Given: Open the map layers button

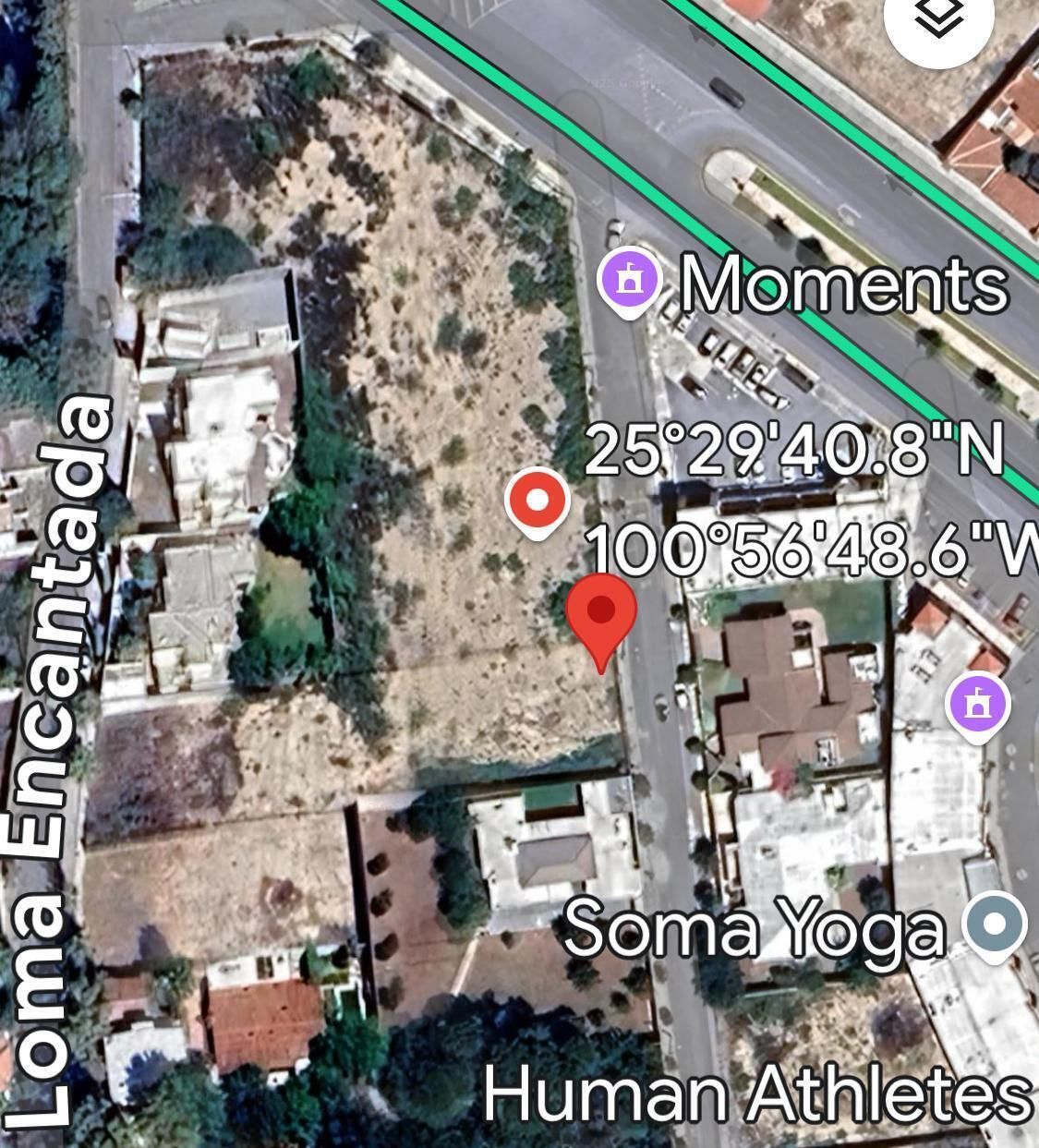Looking at the screenshot, I should [937, 20].
